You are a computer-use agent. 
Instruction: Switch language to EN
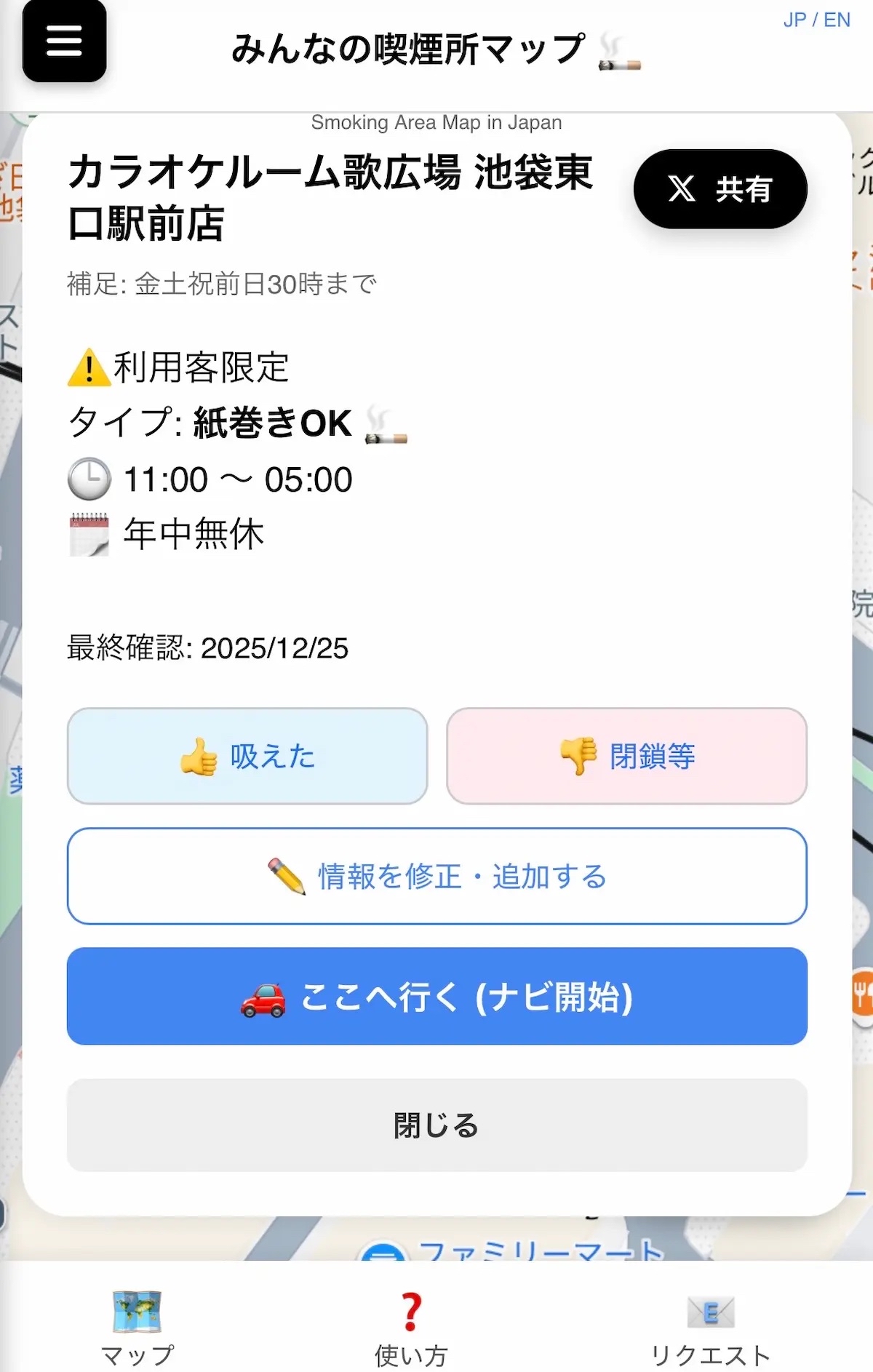pyautogui.click(x=838, y=20)
